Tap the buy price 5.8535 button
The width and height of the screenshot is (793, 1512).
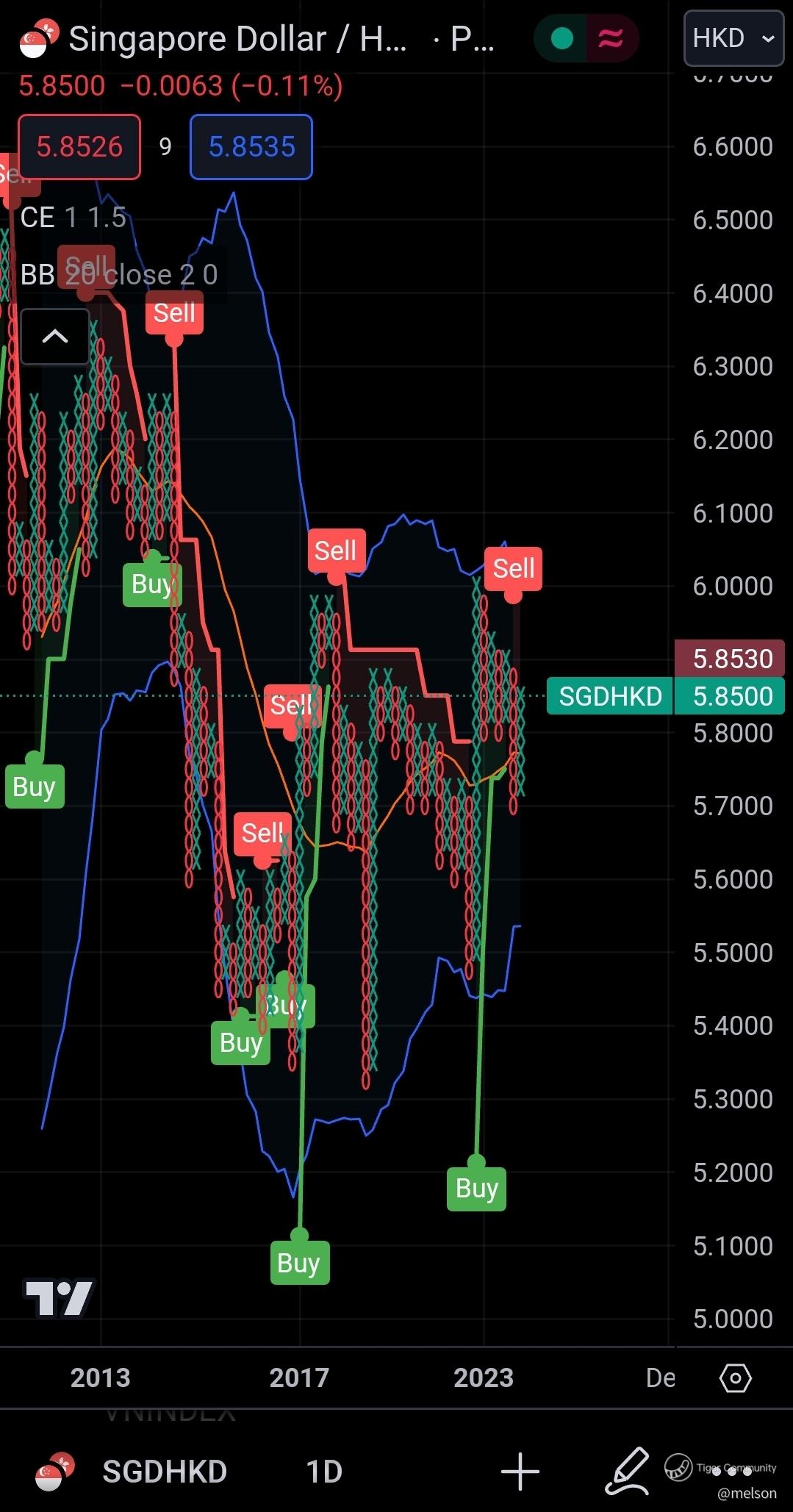(x=251, y=147)
